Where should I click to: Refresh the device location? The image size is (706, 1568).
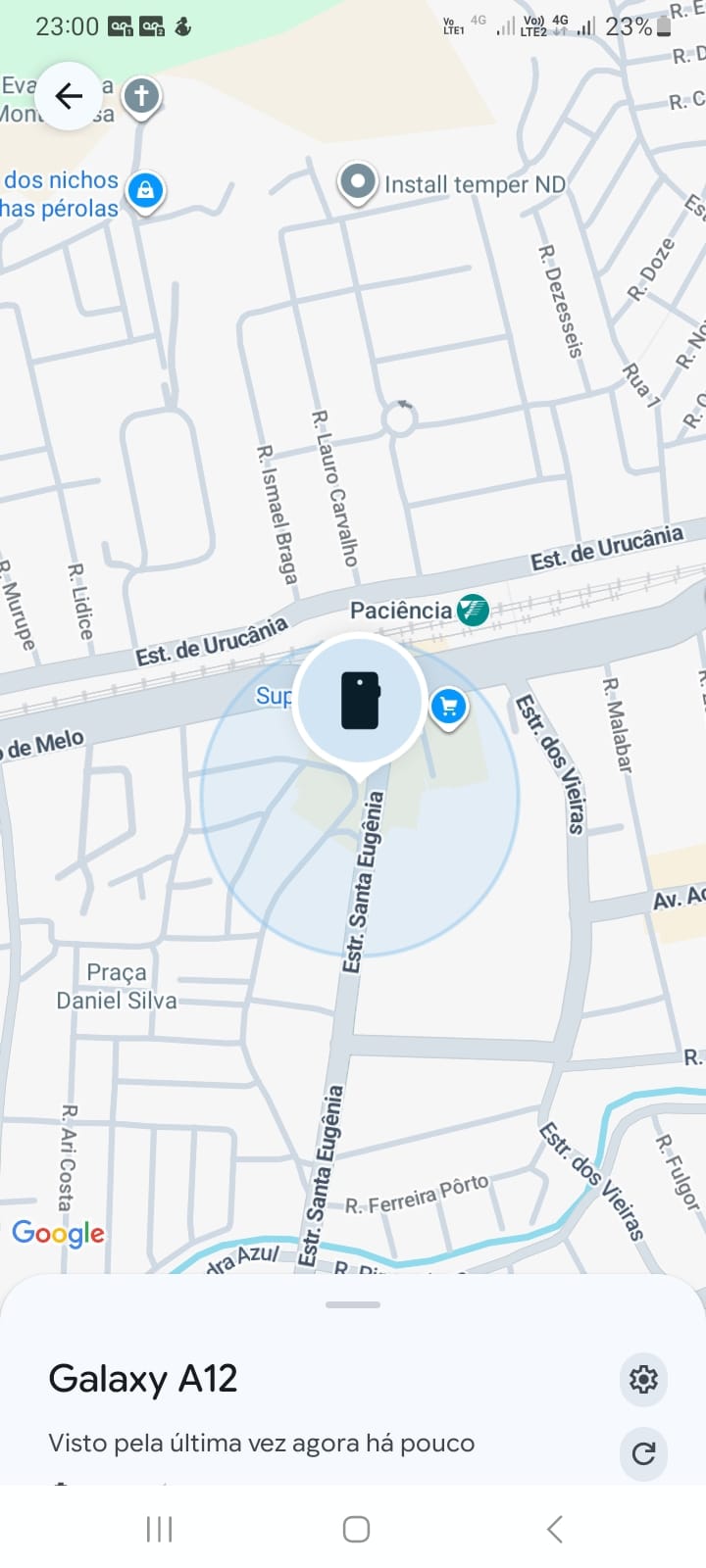pos(643,1453)
